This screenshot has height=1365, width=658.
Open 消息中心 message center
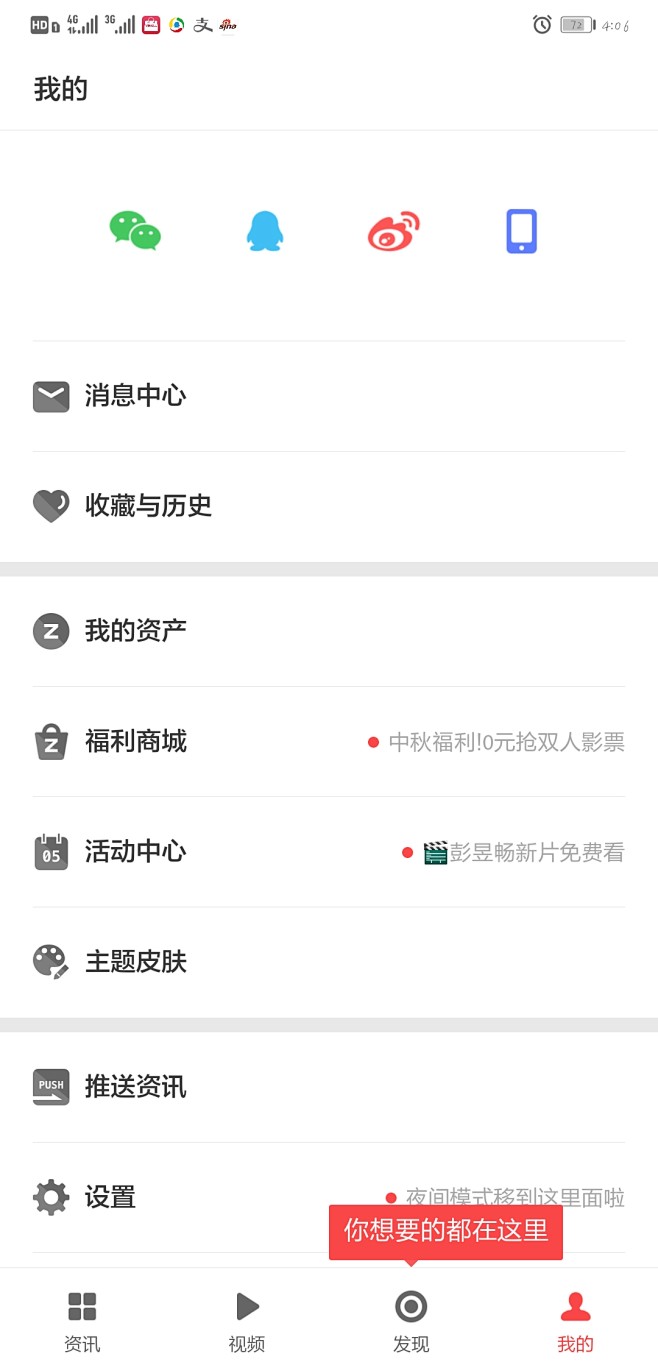[x=329, y=396]
